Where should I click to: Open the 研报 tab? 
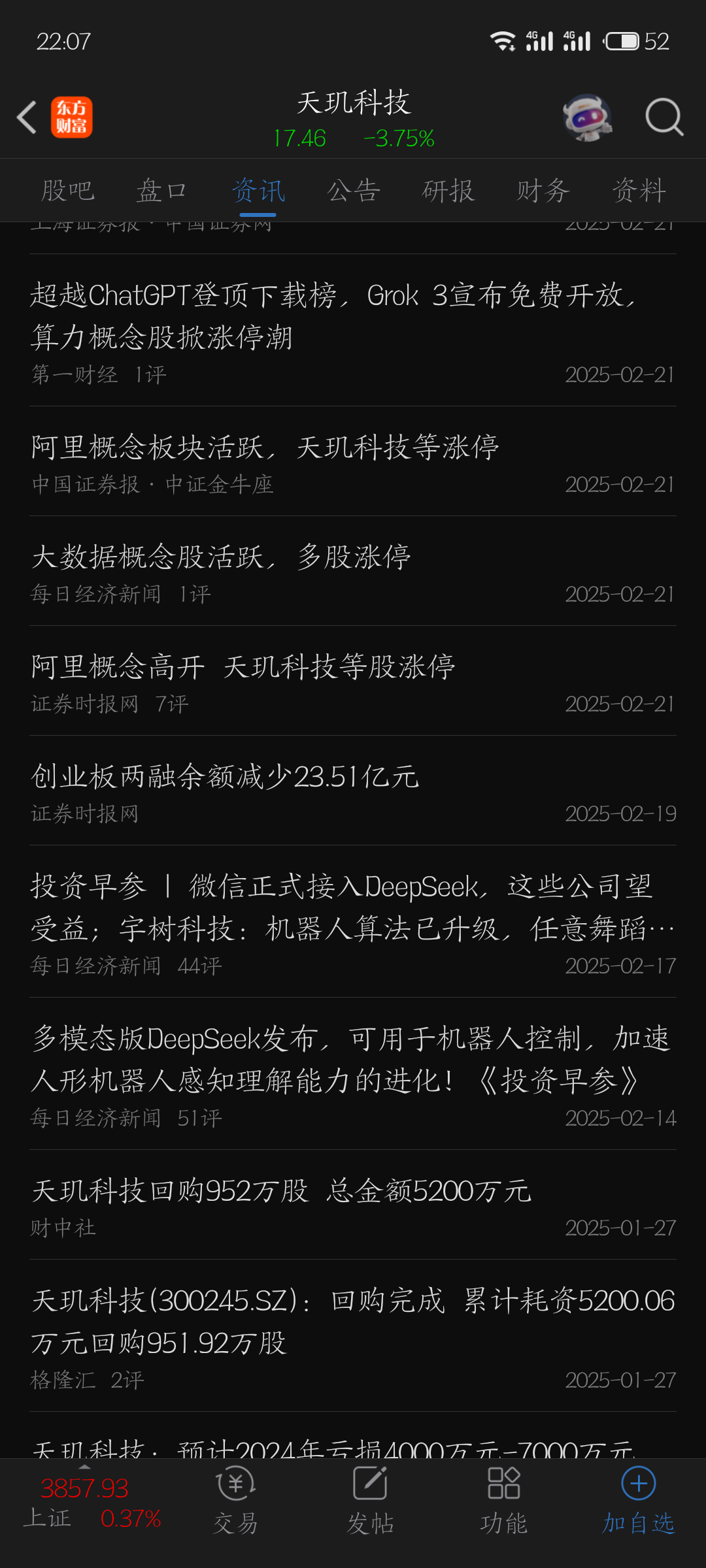[448, 191]
